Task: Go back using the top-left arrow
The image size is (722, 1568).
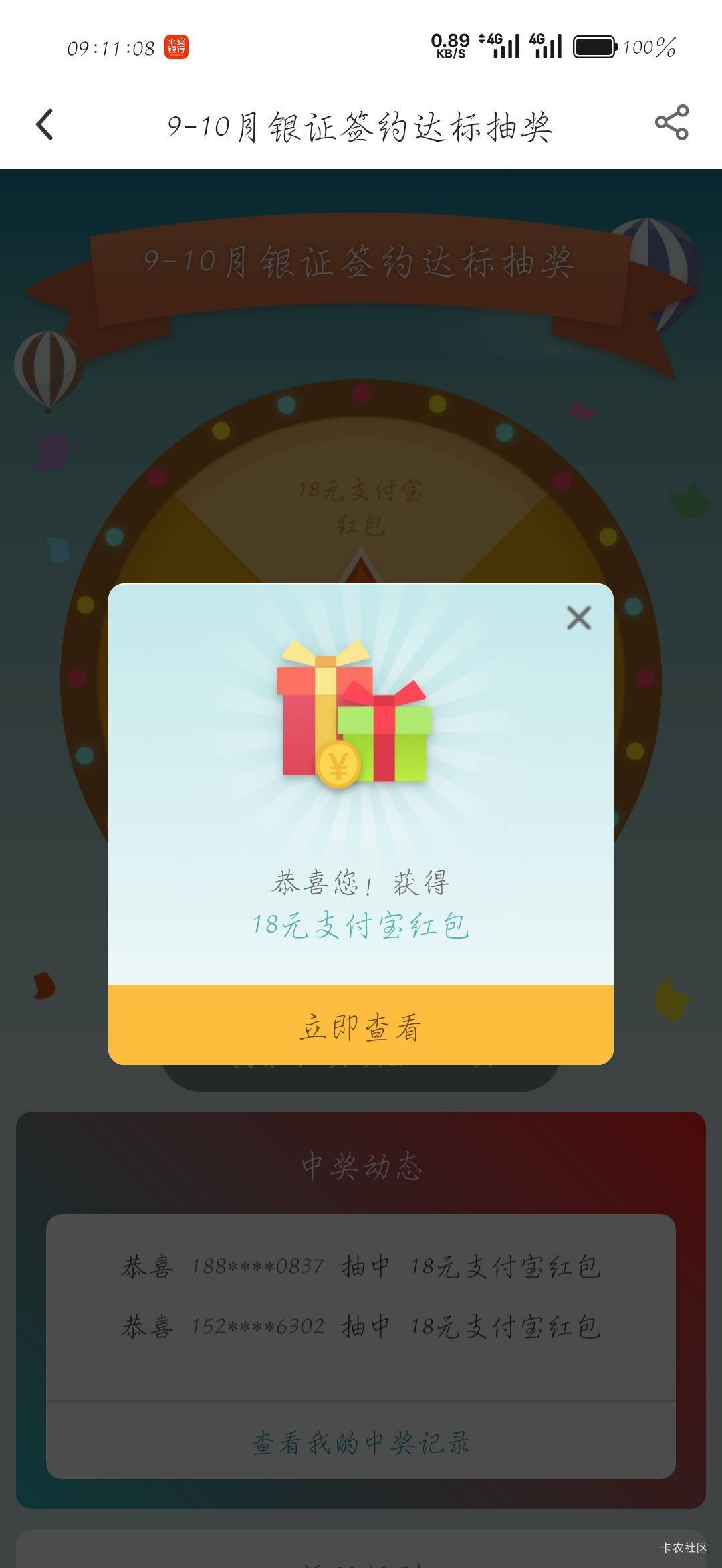Action: pos(44,124)
